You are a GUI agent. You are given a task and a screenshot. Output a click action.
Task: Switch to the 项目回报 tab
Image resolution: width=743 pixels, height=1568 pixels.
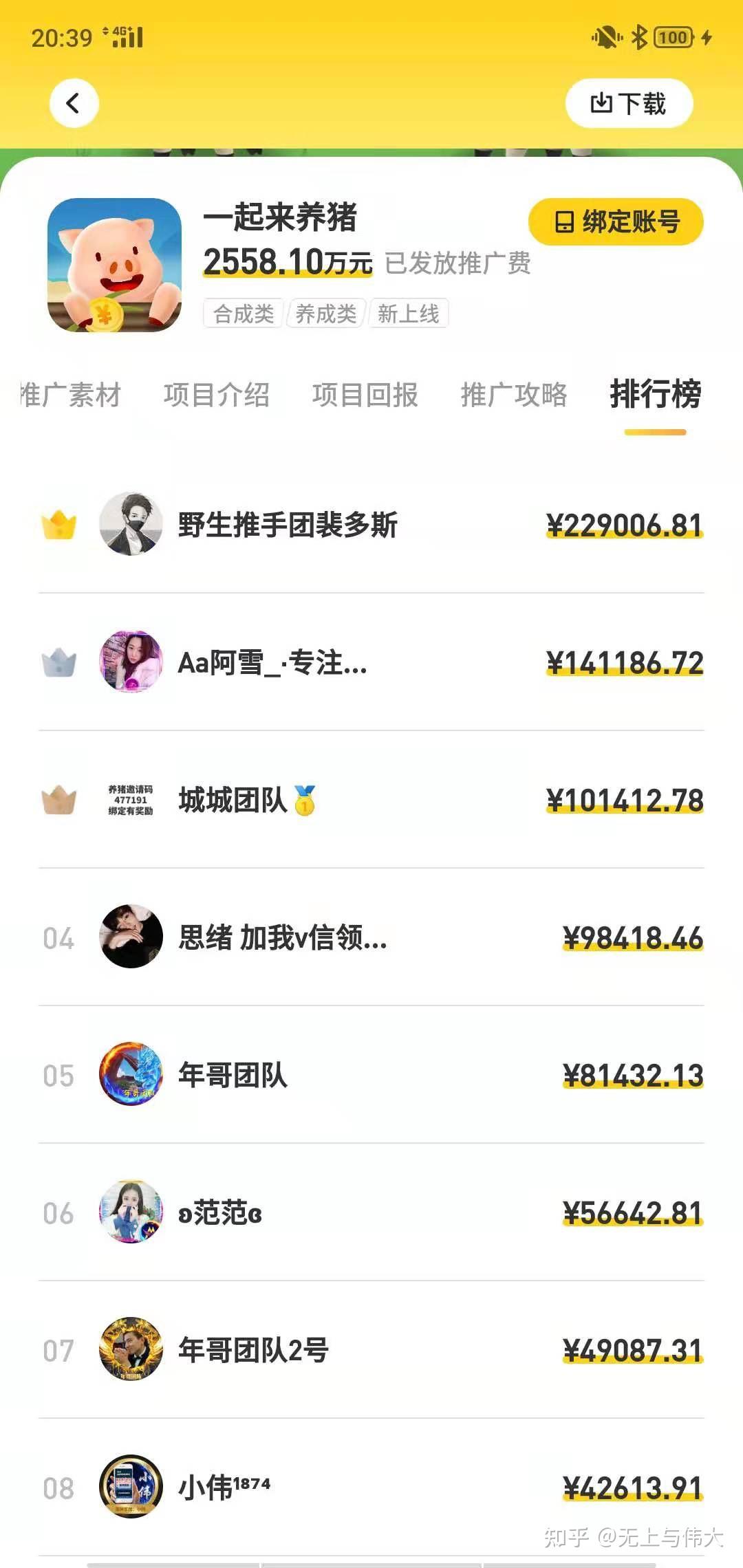(365, 395)
